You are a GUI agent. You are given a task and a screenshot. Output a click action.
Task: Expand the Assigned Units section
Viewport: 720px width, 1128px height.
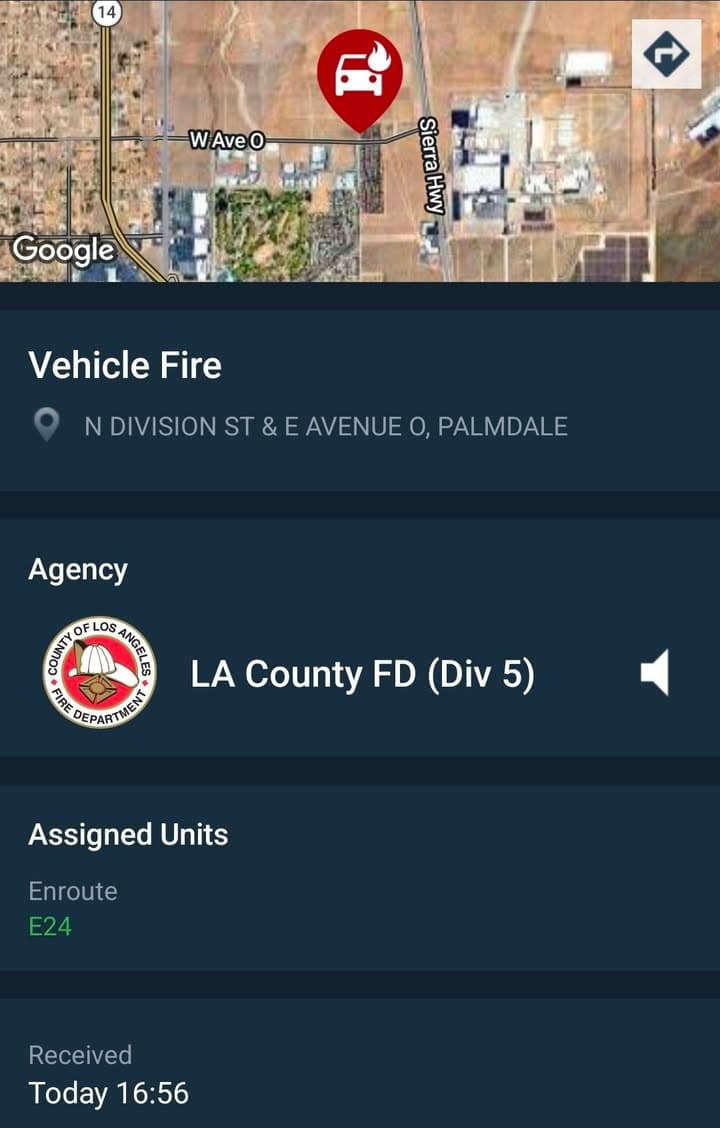coord(129,834)
